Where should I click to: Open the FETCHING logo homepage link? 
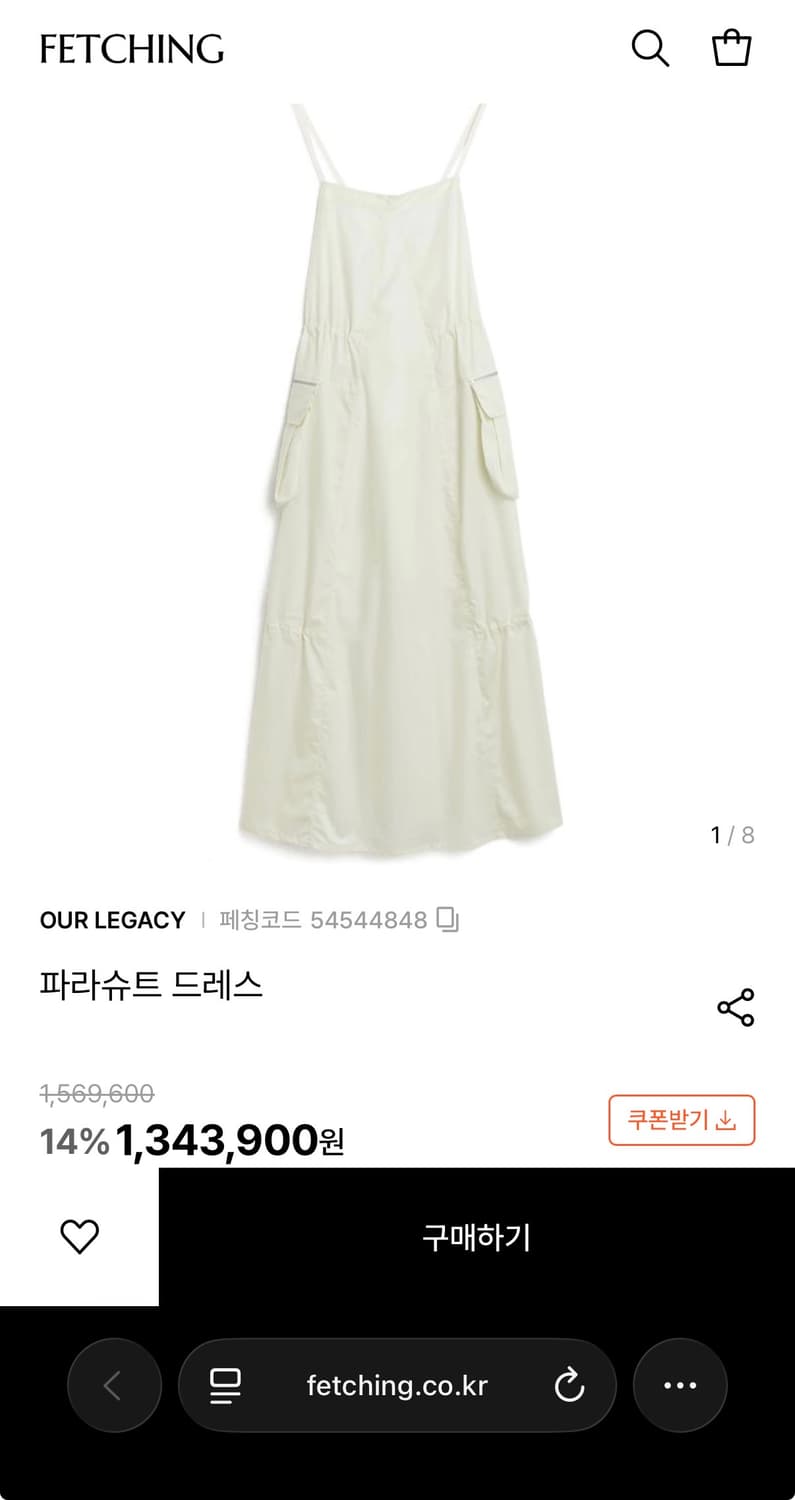(130, 49)
